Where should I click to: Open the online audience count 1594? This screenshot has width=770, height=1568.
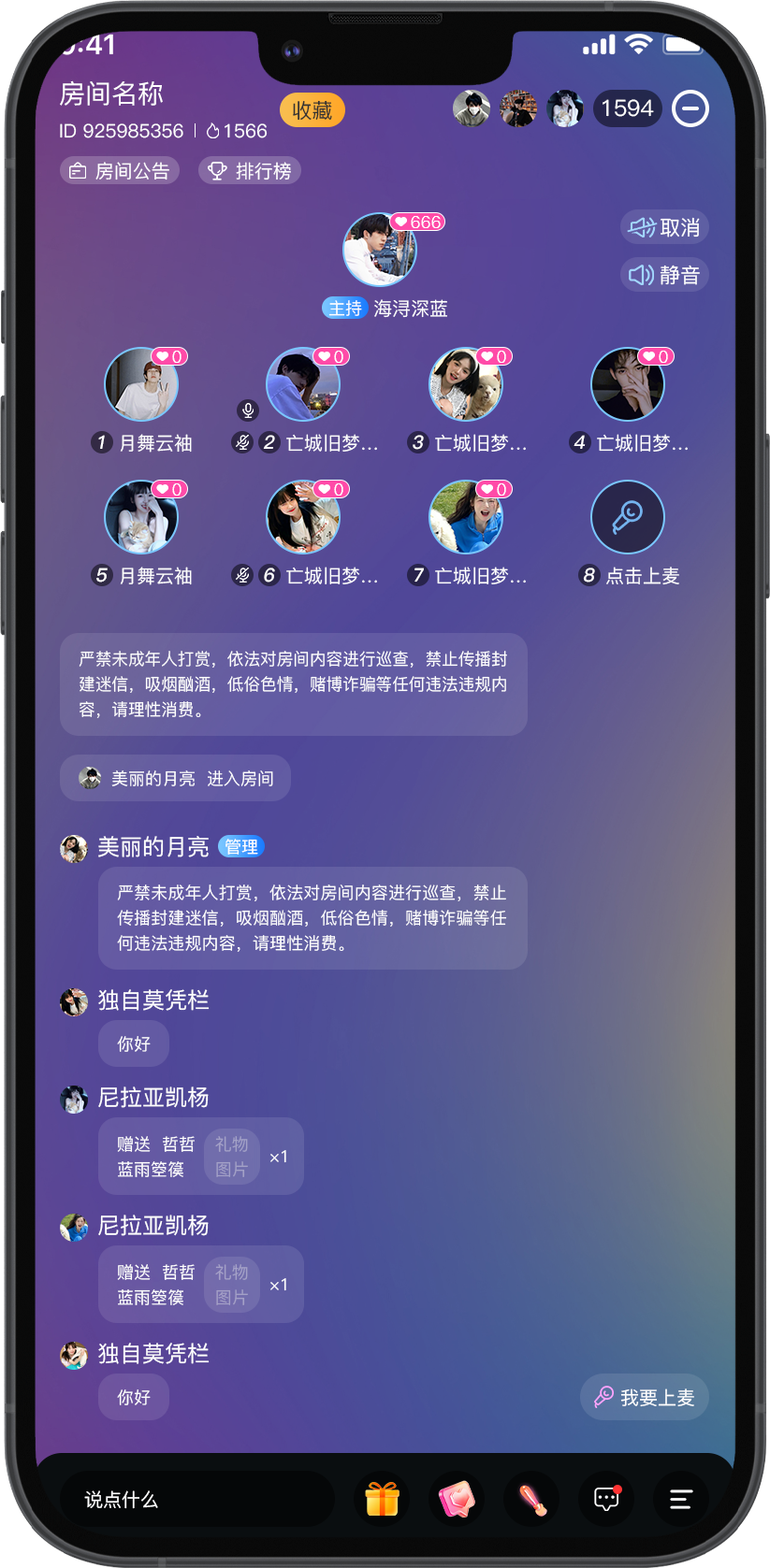coord(627,108)
